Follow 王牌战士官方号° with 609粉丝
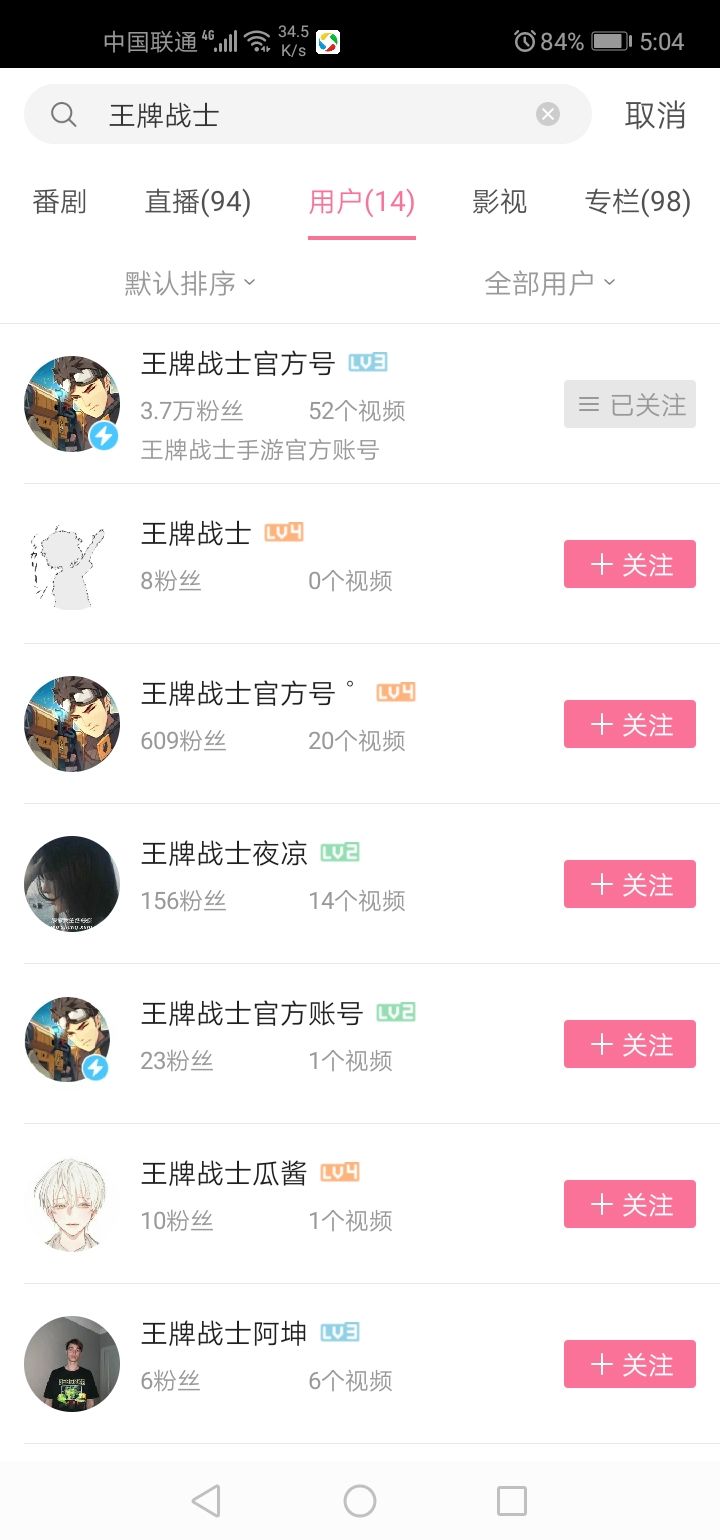This screenshot has width=720, height=1540. [630, 724]
